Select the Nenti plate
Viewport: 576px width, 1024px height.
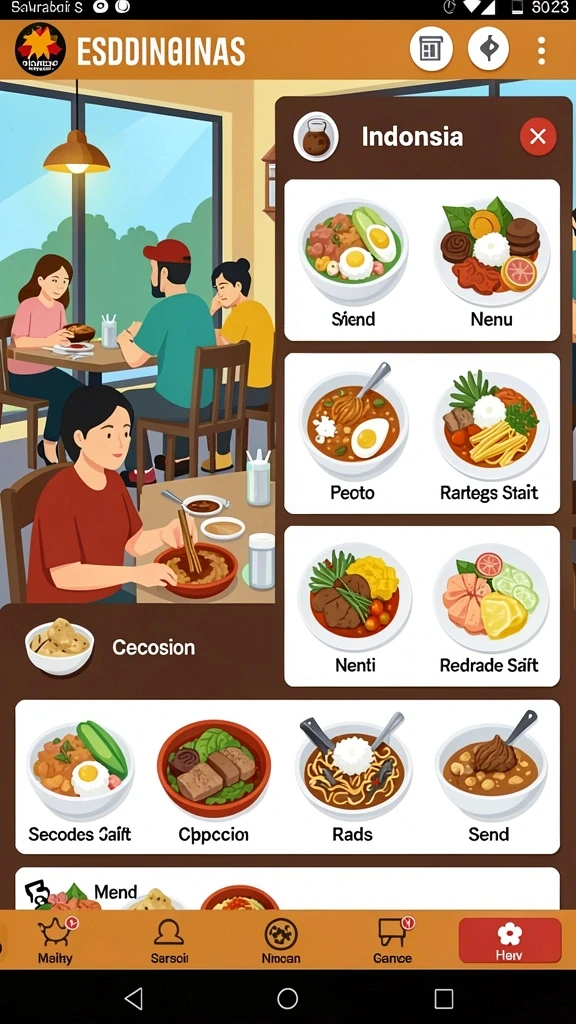(x=353, y=607)
